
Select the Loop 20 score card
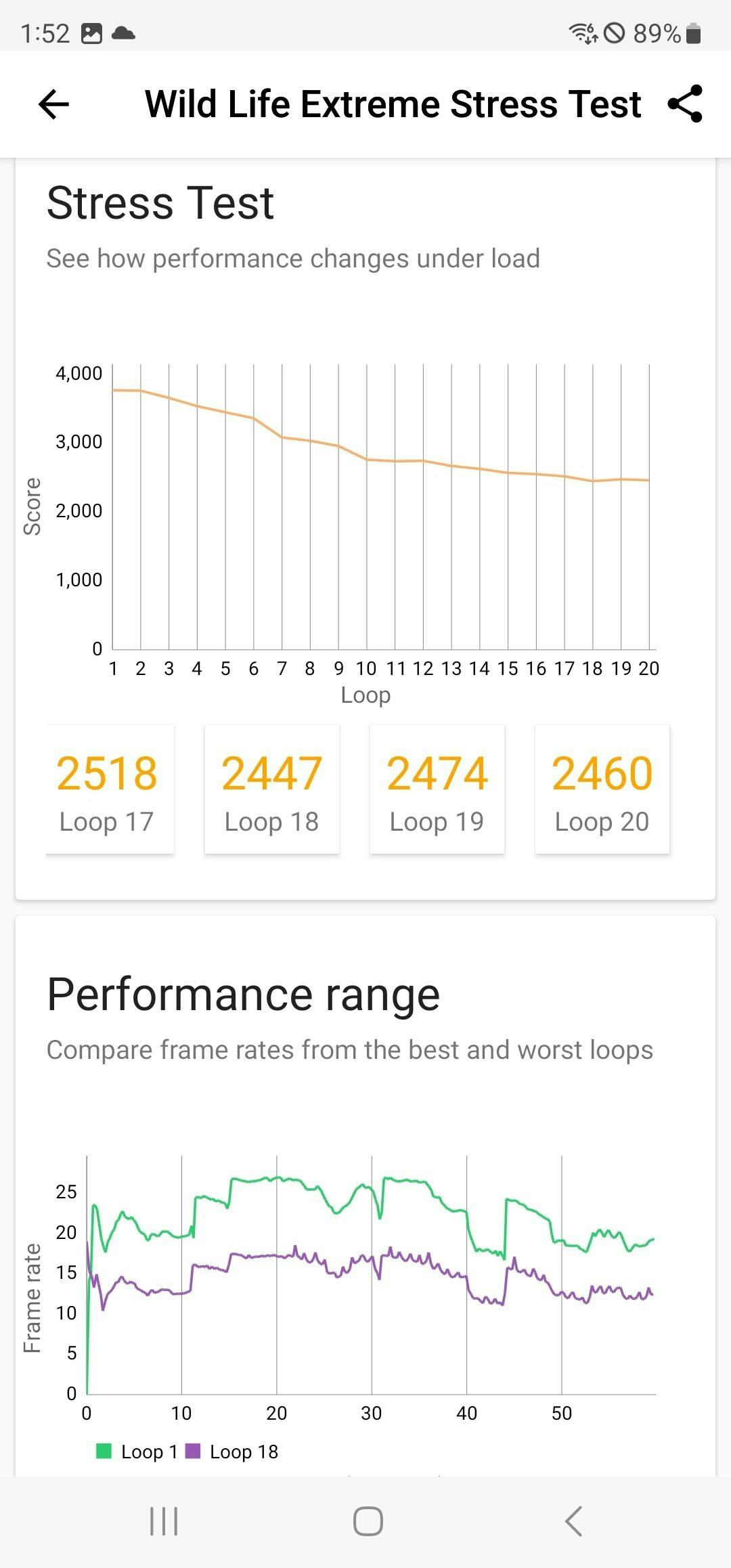[602, 789]
